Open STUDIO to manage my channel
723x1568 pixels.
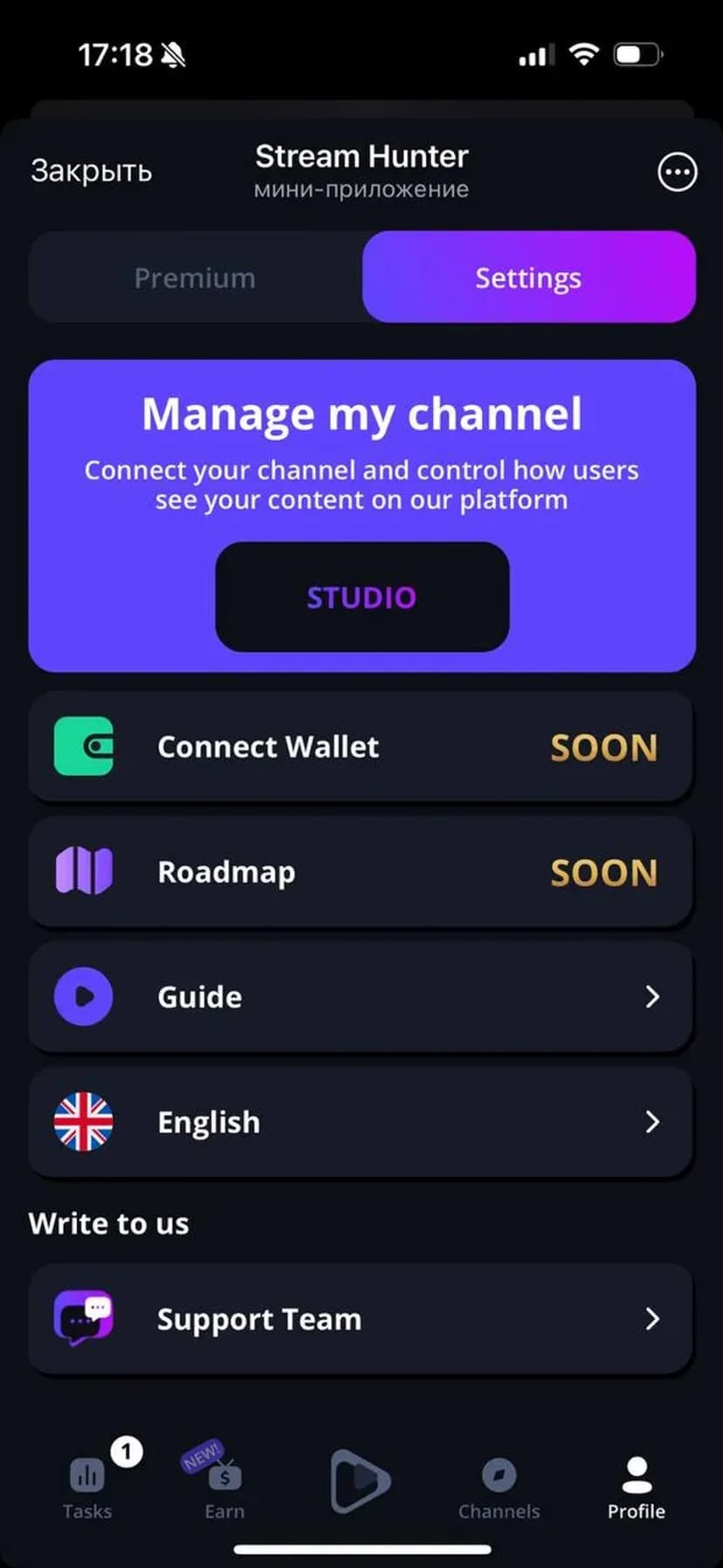tap(361, 597)
